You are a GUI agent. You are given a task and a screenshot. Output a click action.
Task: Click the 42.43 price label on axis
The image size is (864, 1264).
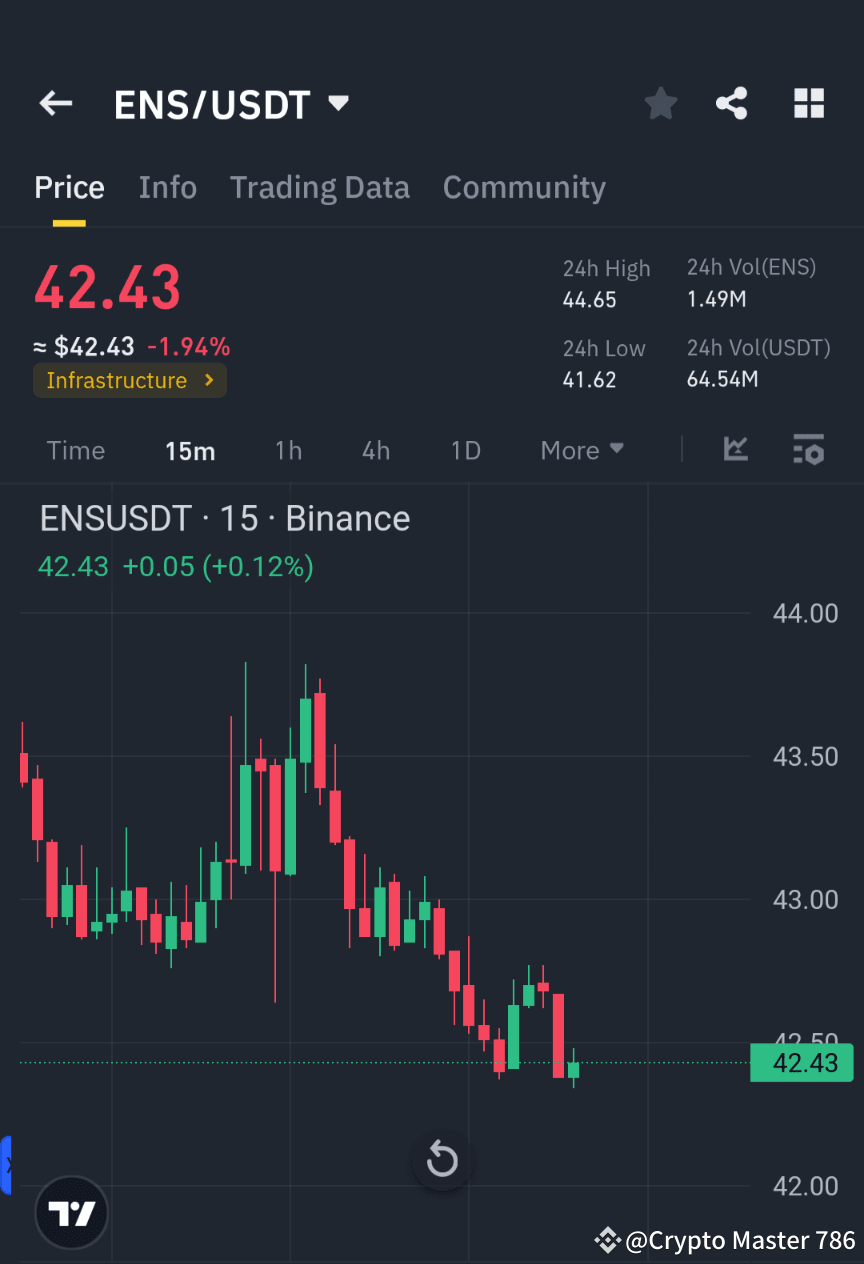(x=801, y=1062)
